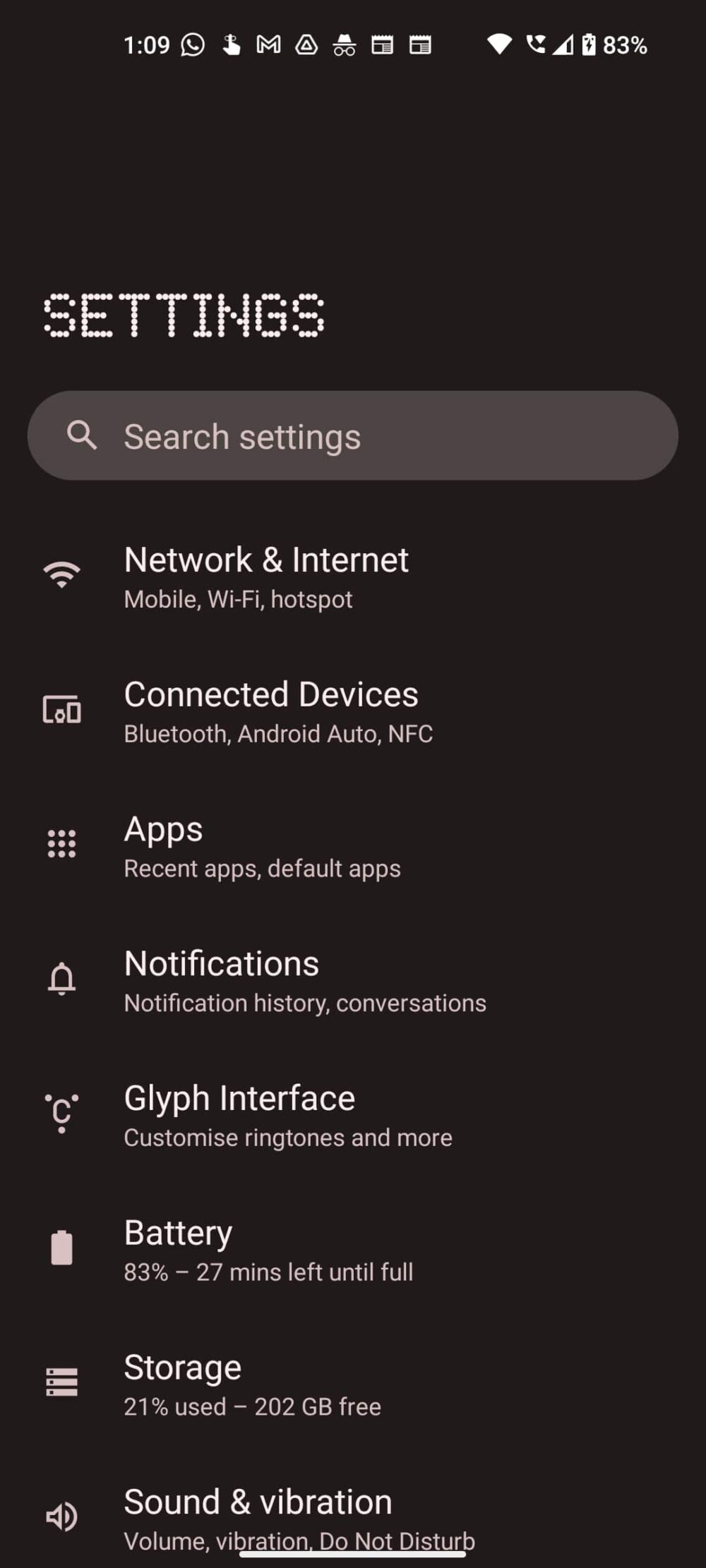Open Glyph Interface settings
Image resolution: width=706 pixels, height=1568 pixels.
(x=353, y=1116)
